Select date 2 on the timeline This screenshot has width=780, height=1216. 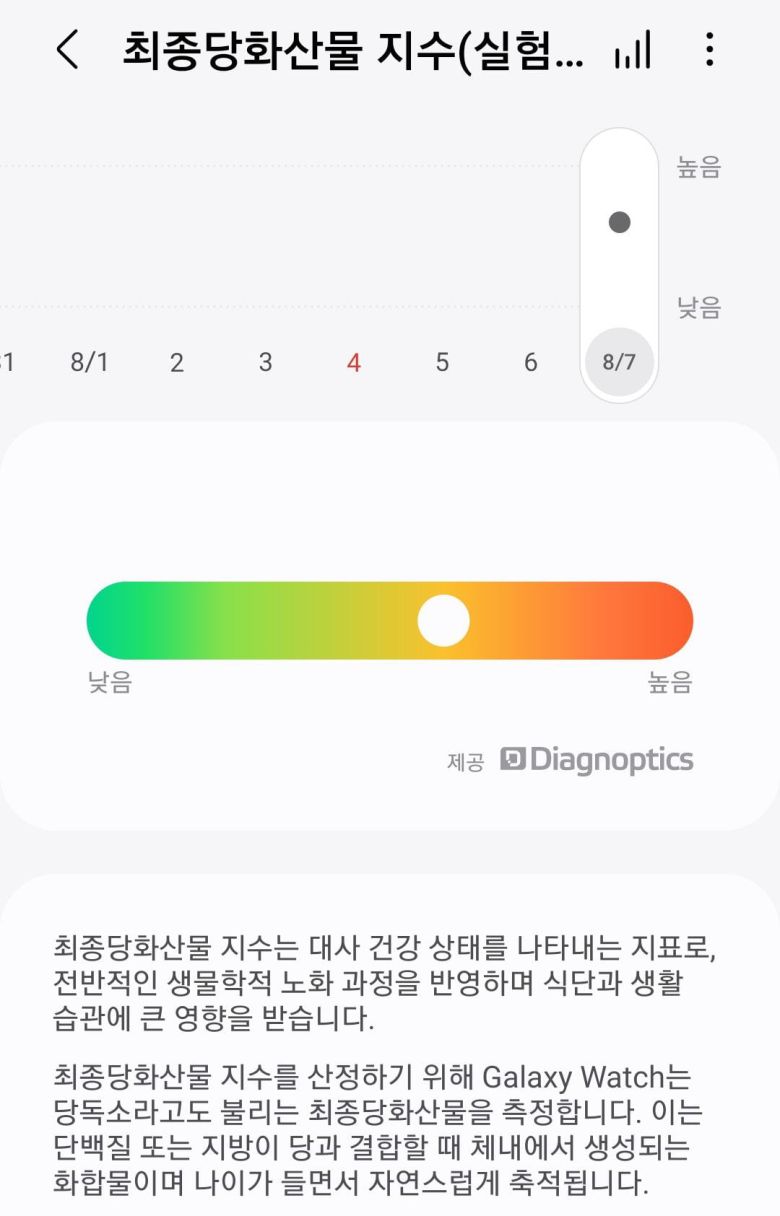point(176,362)
